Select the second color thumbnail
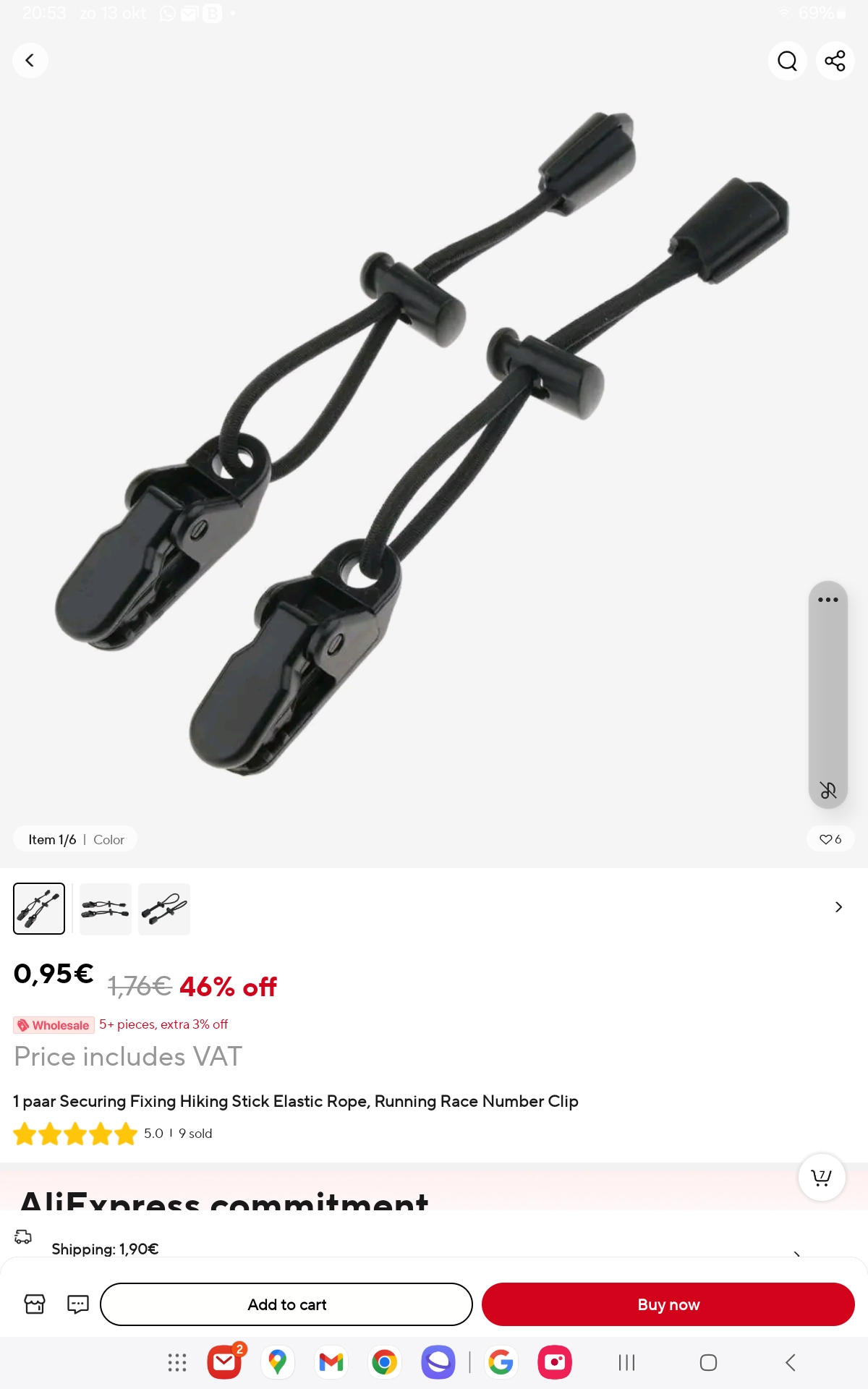868x1389 pixels. pos(106,909)
